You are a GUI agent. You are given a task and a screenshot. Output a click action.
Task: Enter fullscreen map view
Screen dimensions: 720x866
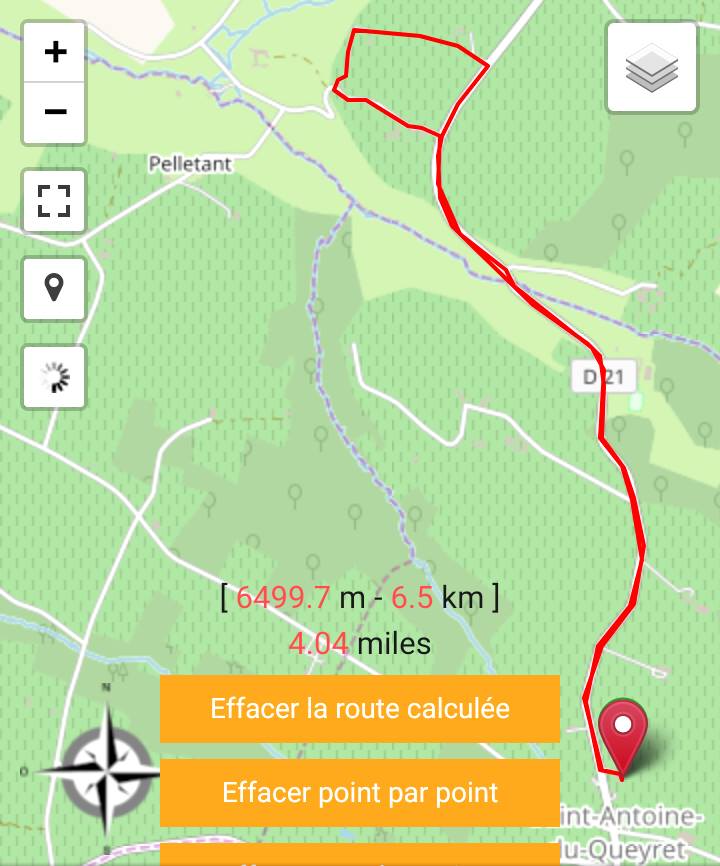[54, 201]
